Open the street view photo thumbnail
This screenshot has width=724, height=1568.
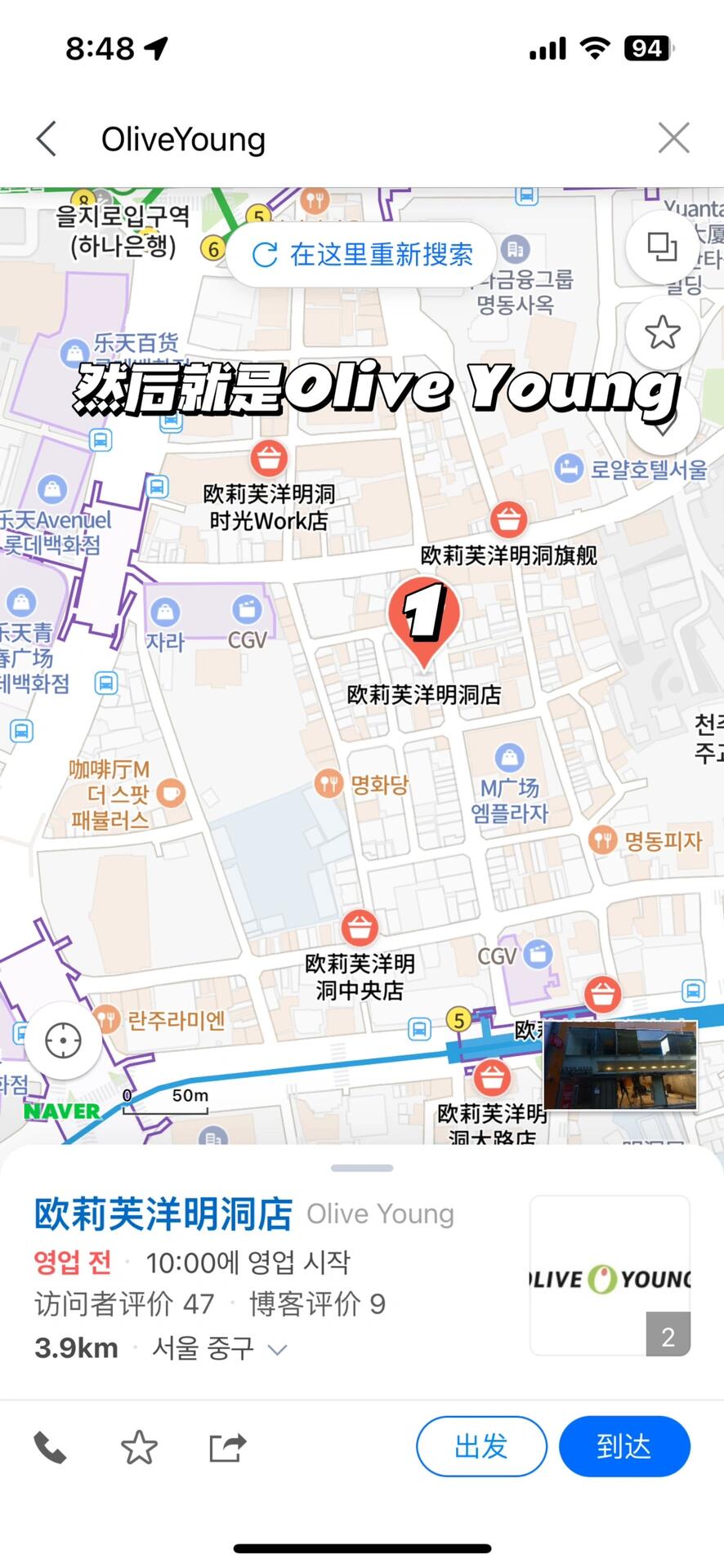620,1065
